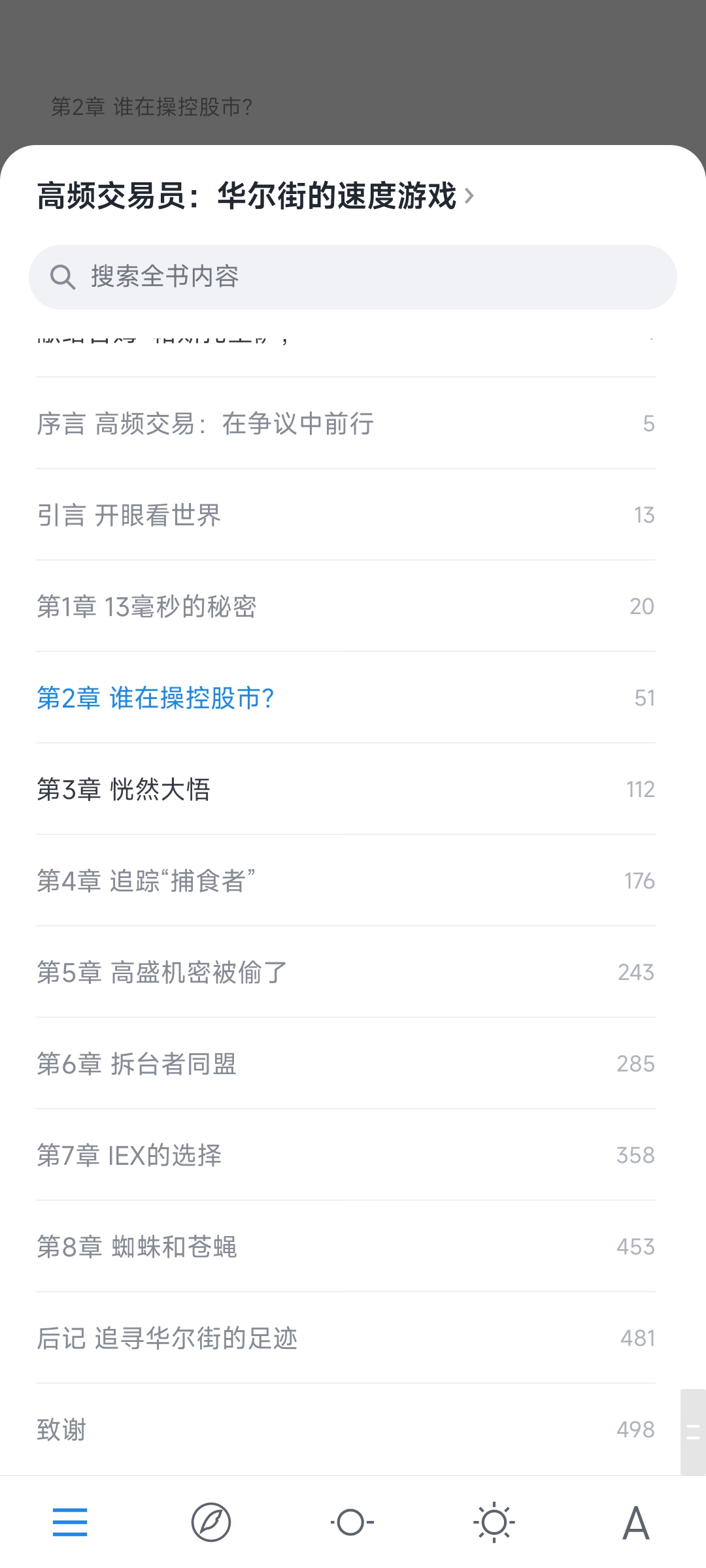Go to the 致谢 section
Screen dimensions: 706x1568
61,1429
